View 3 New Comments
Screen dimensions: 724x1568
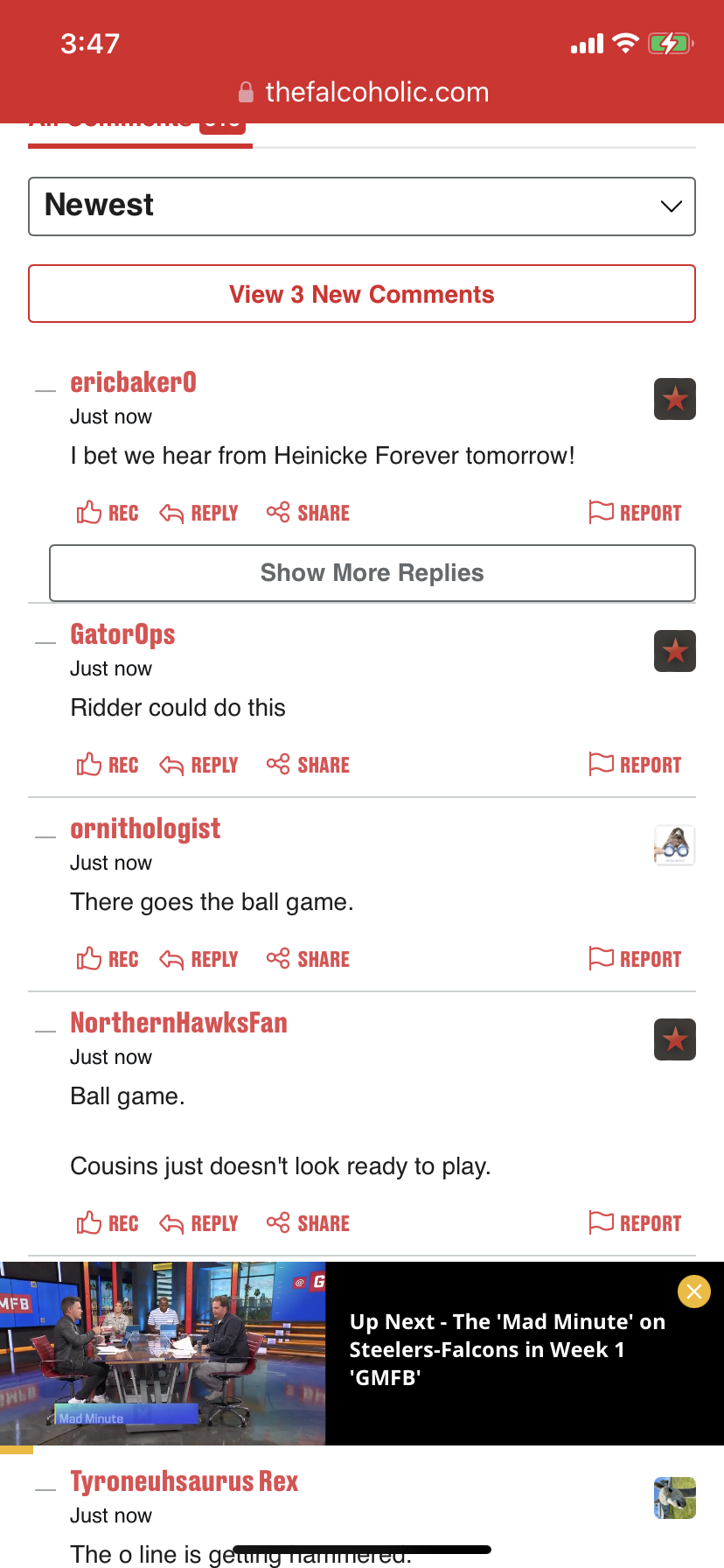coord(362,294)
